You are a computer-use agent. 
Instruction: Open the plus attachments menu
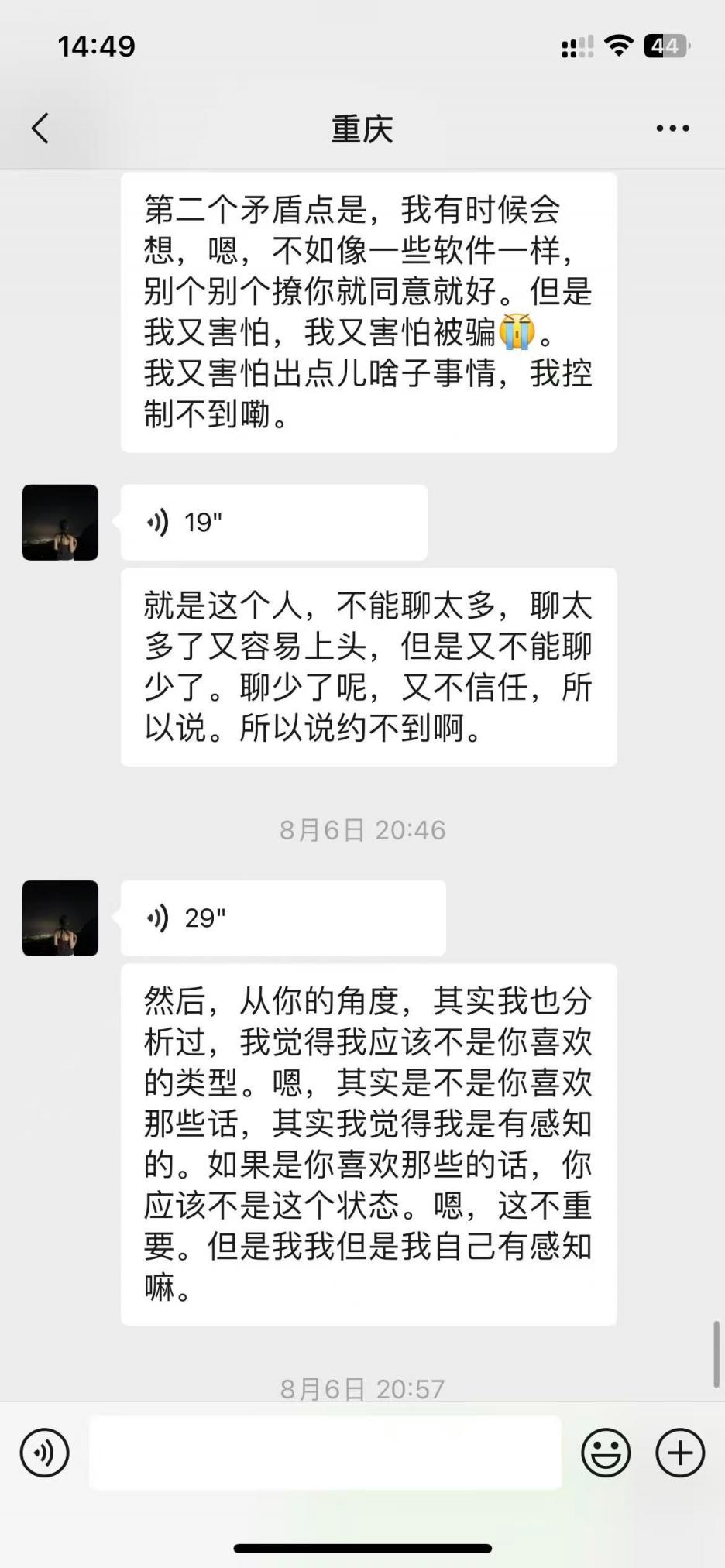tap(680, 1453)
